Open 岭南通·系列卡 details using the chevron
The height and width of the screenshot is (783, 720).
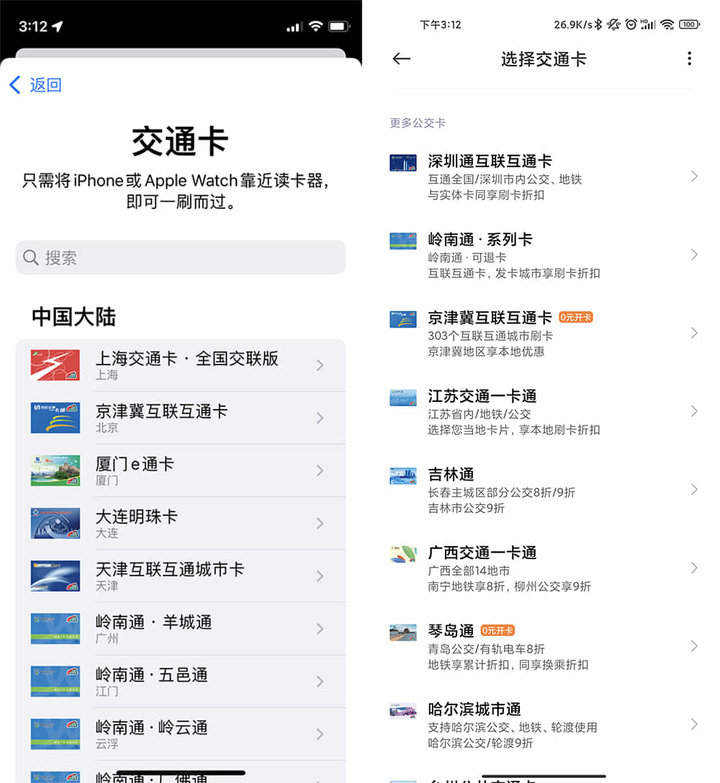pyautogui.click(x=693, y=255)
